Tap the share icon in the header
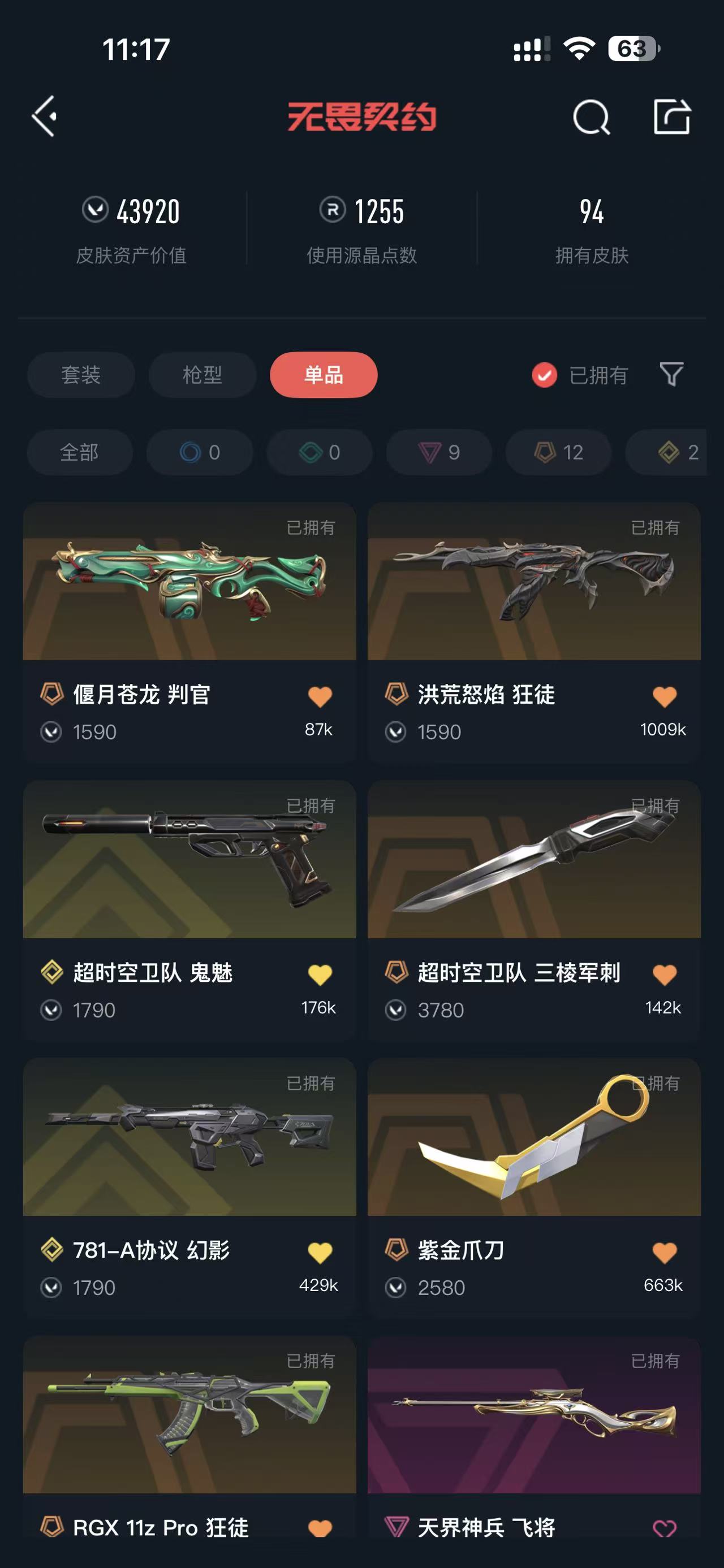This screenshot has width=724, height=1568. (x=671, y=116)
